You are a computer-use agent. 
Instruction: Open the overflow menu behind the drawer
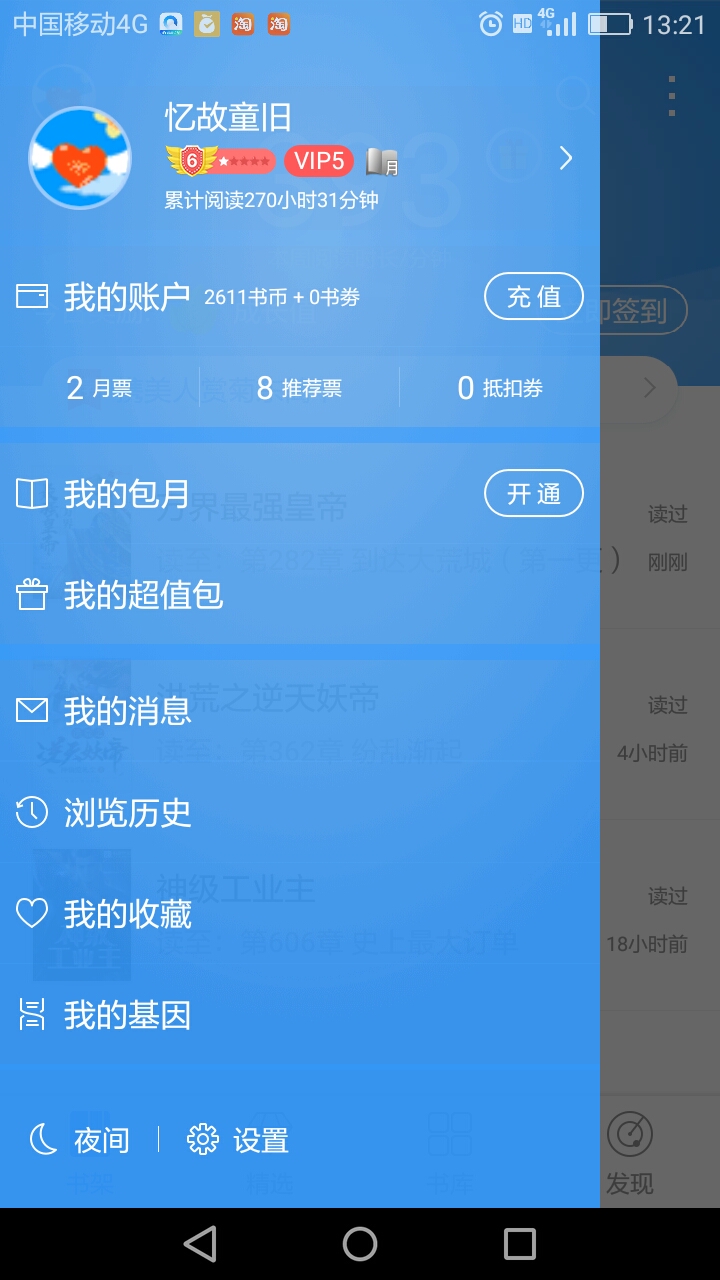[671, 96]
